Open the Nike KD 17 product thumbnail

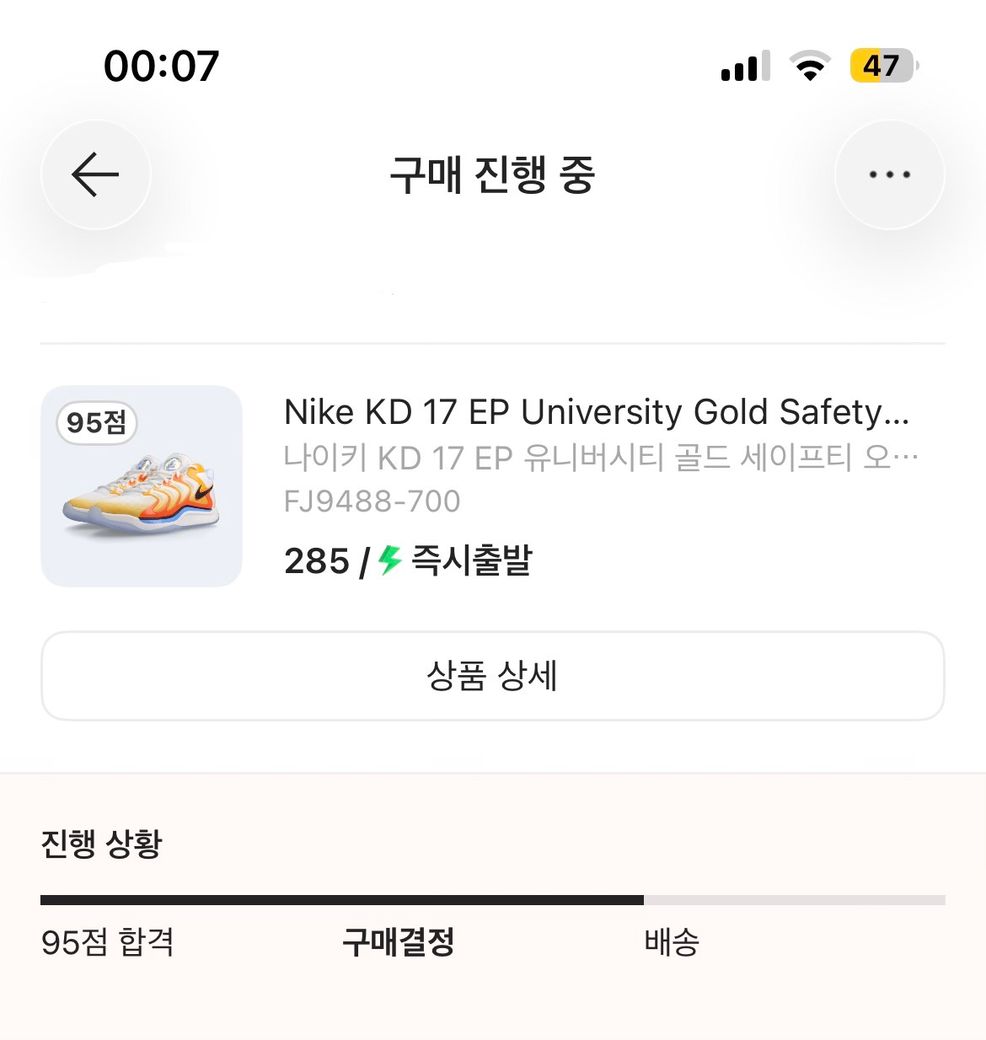141,486
